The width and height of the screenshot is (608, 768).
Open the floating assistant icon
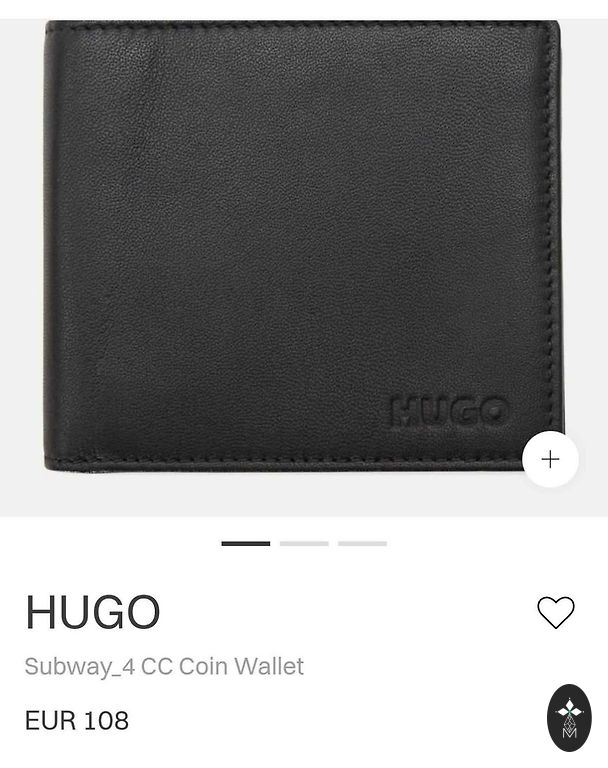click(569, 718)
